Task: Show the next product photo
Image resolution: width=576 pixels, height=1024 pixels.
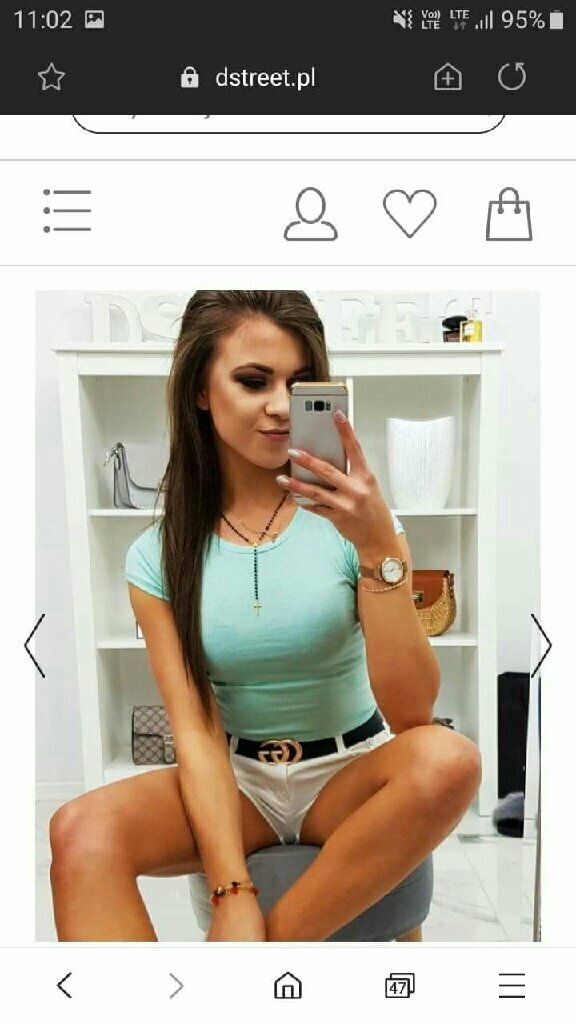Action: (x=541, y=645)
